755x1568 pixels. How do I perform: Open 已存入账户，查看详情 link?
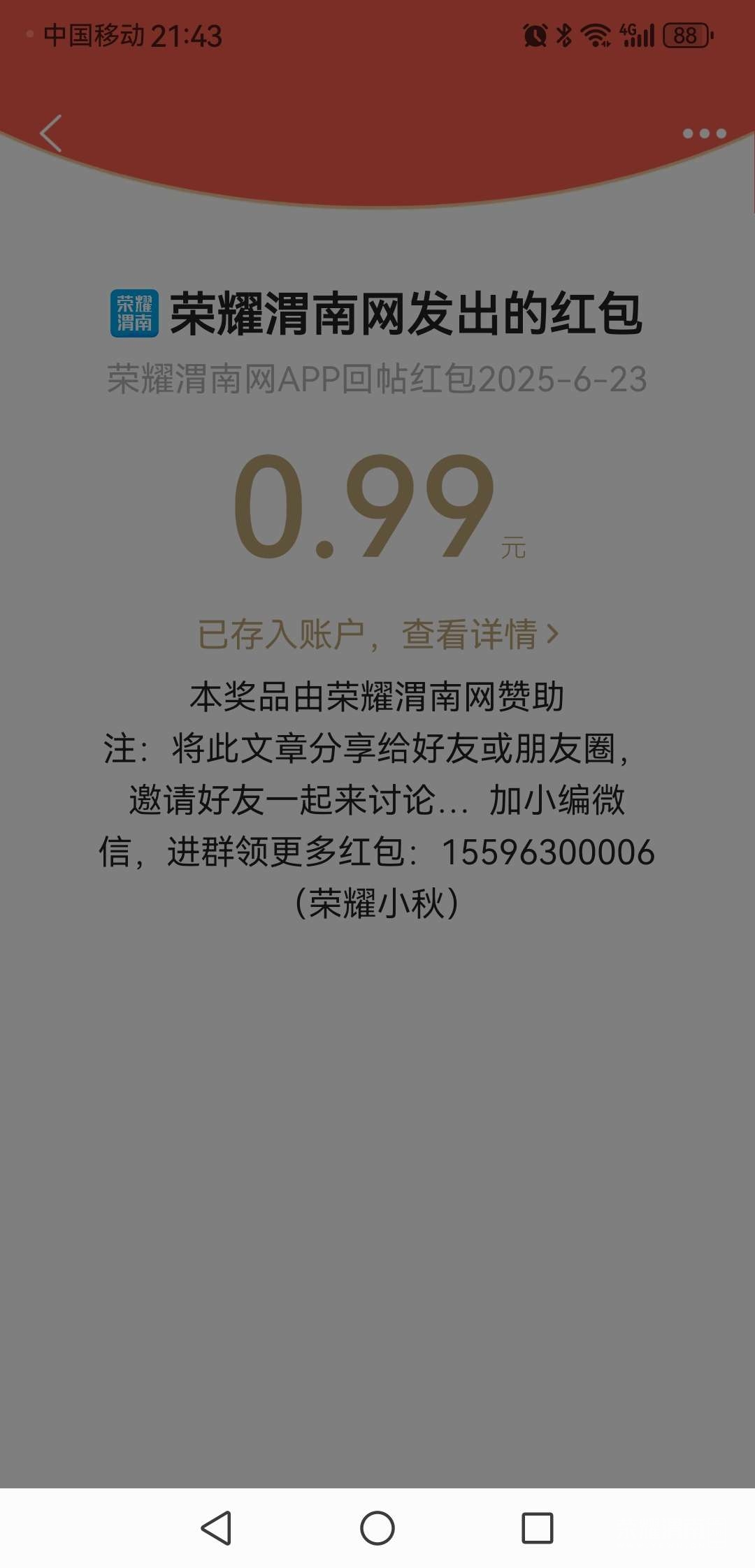[x=377, y=634]
